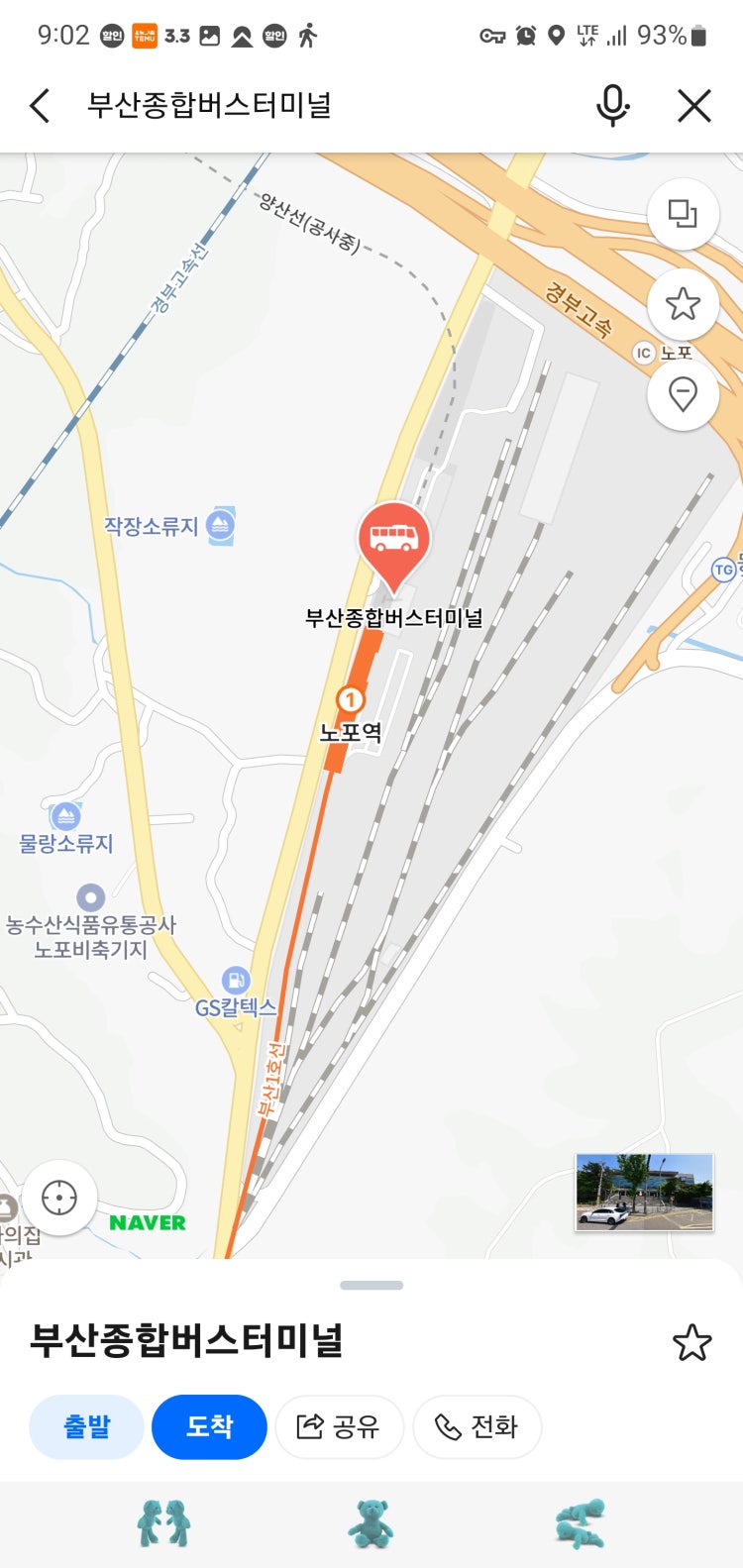Open the street view photo thumbnail
Image resolution: width=743 pixels, height=1568 pixels.
(x=644, y=1192)
